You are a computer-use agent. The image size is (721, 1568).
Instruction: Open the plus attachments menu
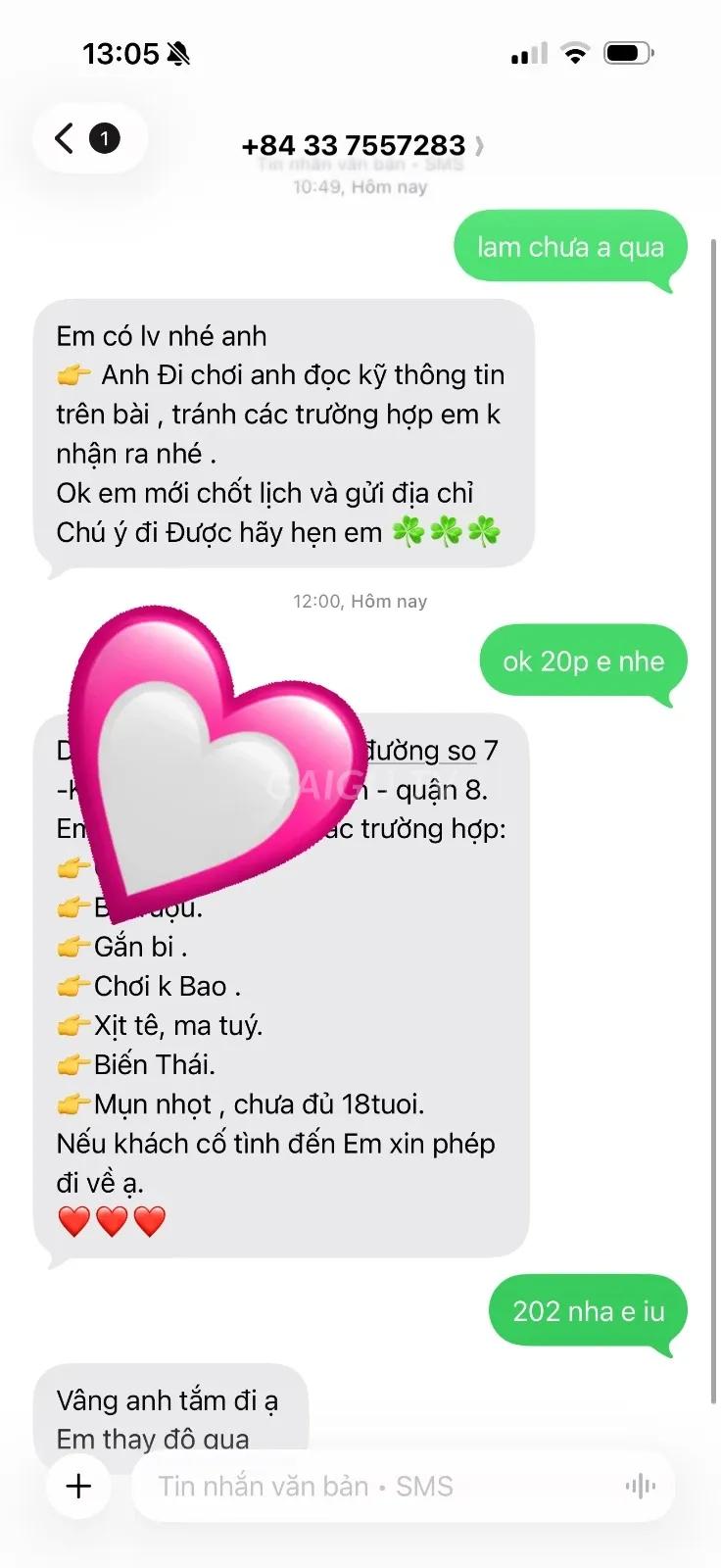79,1486
